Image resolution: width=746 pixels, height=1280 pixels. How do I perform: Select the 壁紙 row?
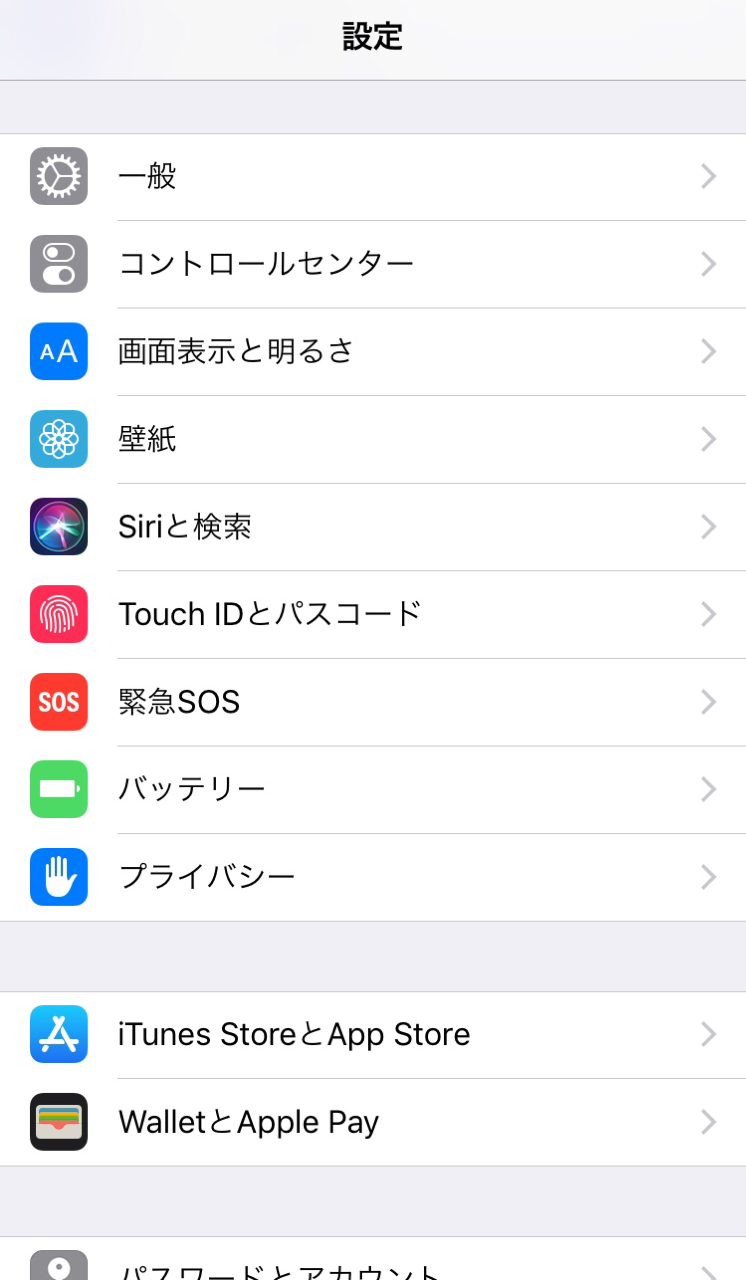point(373,439)
